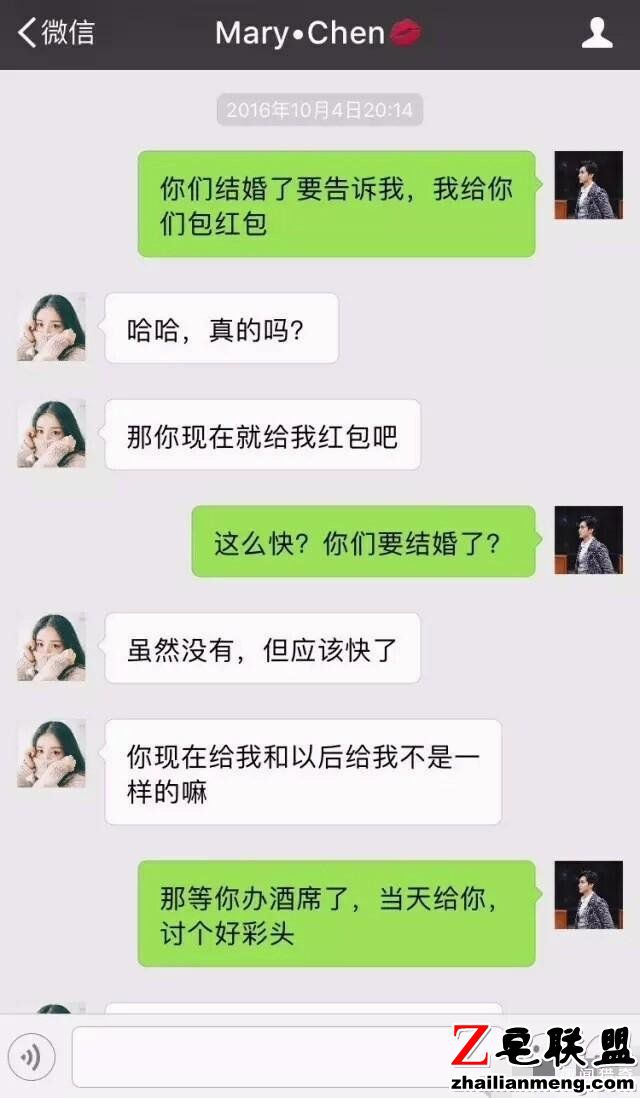Go back to the 微信 chat list
This screenshot has width=640, height=1098.
point(55,33)
